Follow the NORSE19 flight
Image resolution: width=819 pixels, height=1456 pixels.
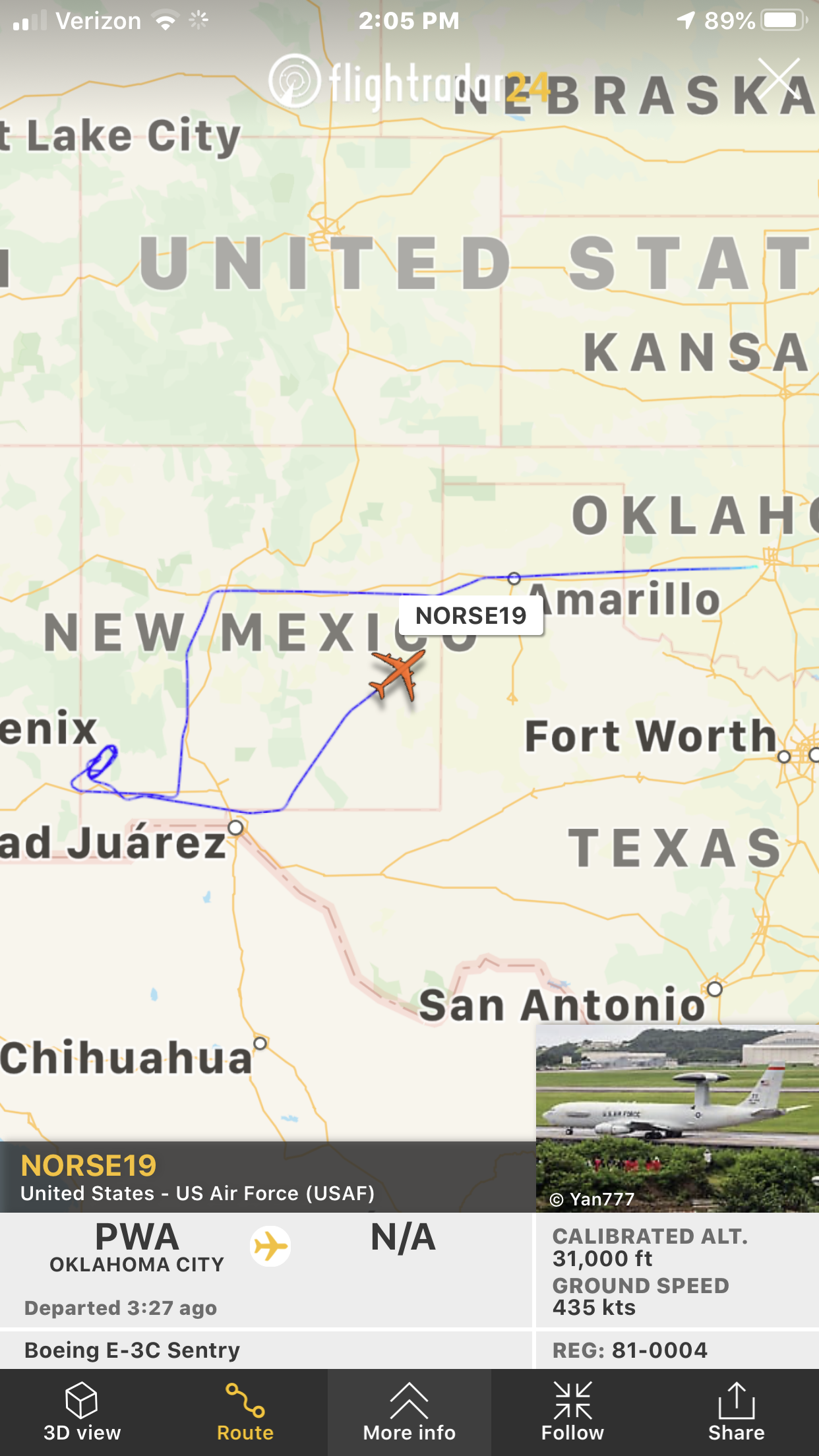(572, 1412)
